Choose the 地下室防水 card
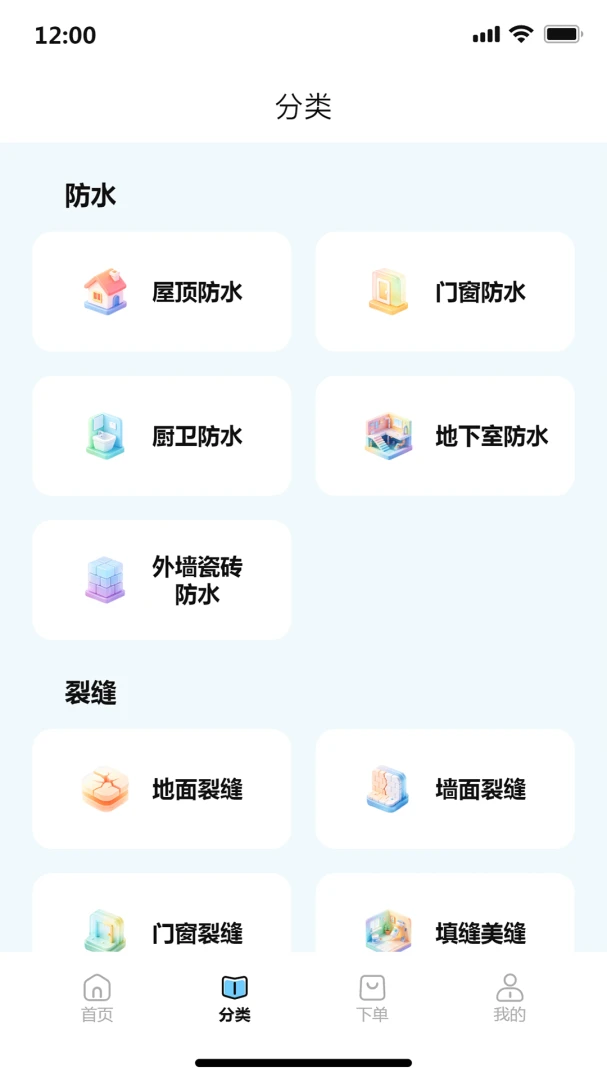607x1080 pixels. coord(445,435)
